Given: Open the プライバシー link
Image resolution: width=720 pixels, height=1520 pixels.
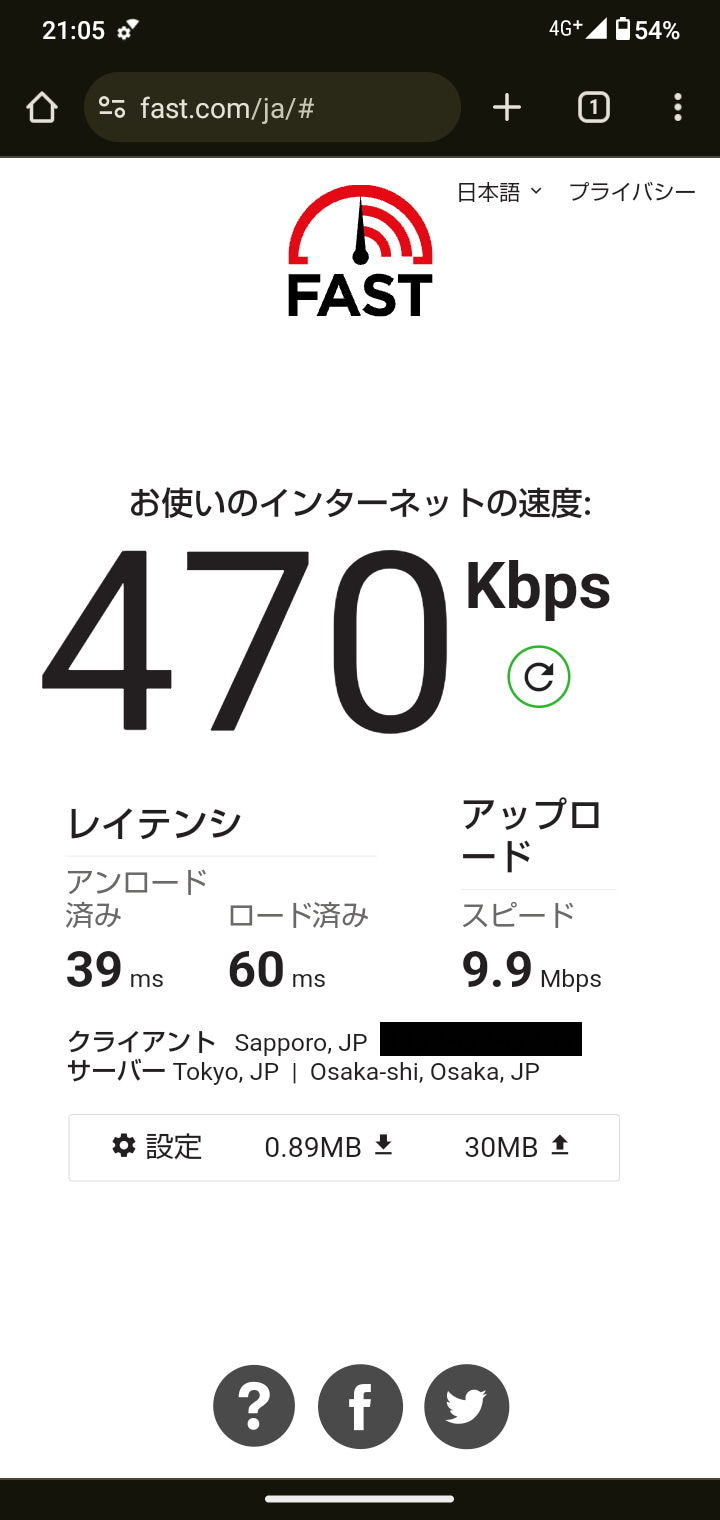Looking at the screenshot, I should click(x=632, y=192).
